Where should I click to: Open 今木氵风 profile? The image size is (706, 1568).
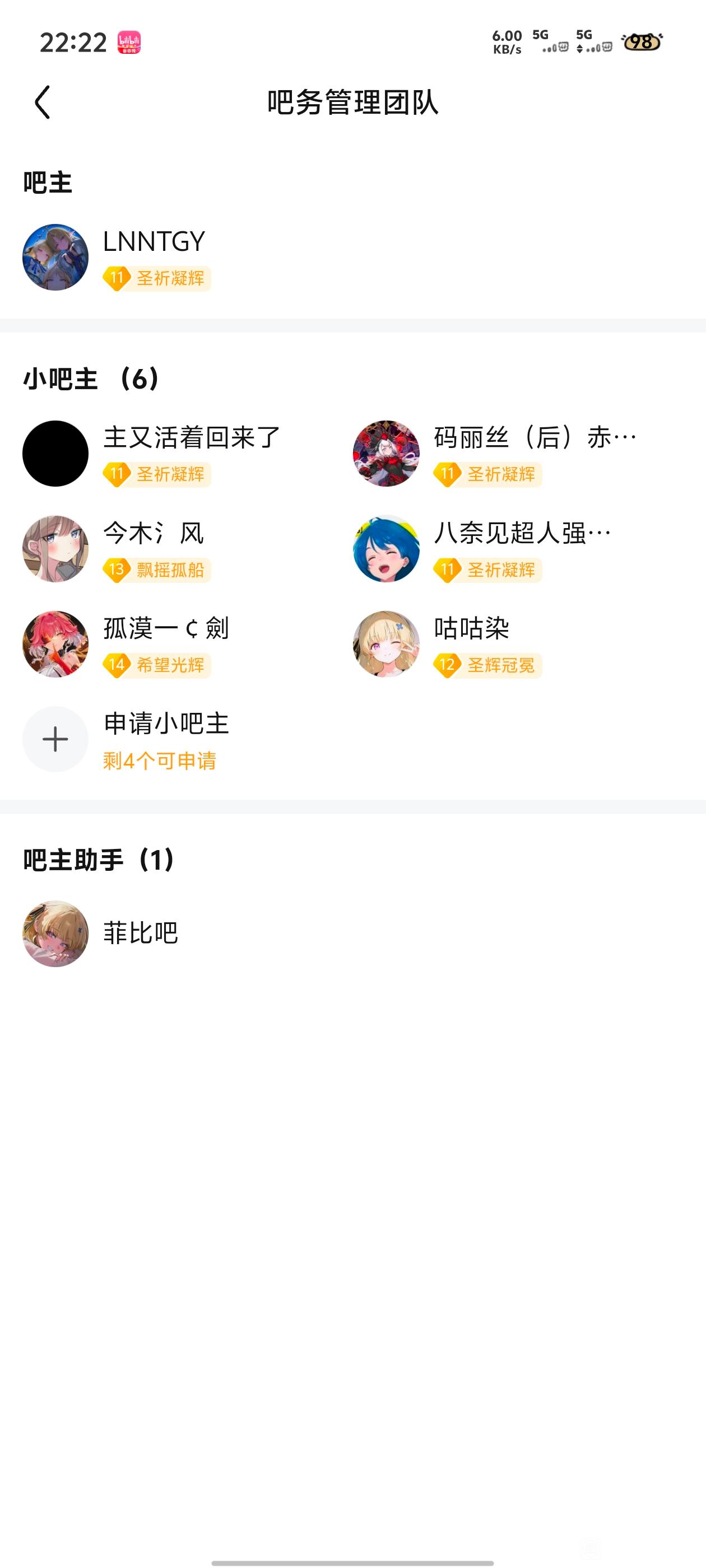56,548
